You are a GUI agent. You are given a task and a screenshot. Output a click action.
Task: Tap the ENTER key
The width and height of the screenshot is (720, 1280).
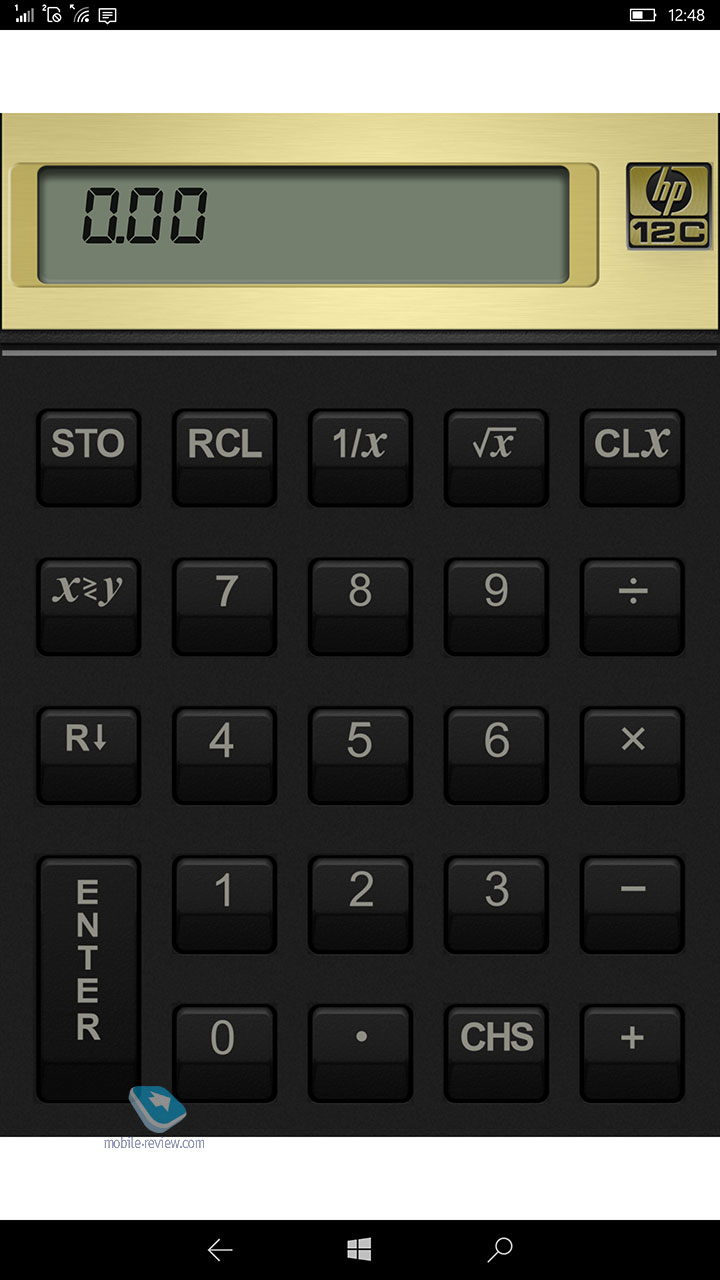[88, 978]
